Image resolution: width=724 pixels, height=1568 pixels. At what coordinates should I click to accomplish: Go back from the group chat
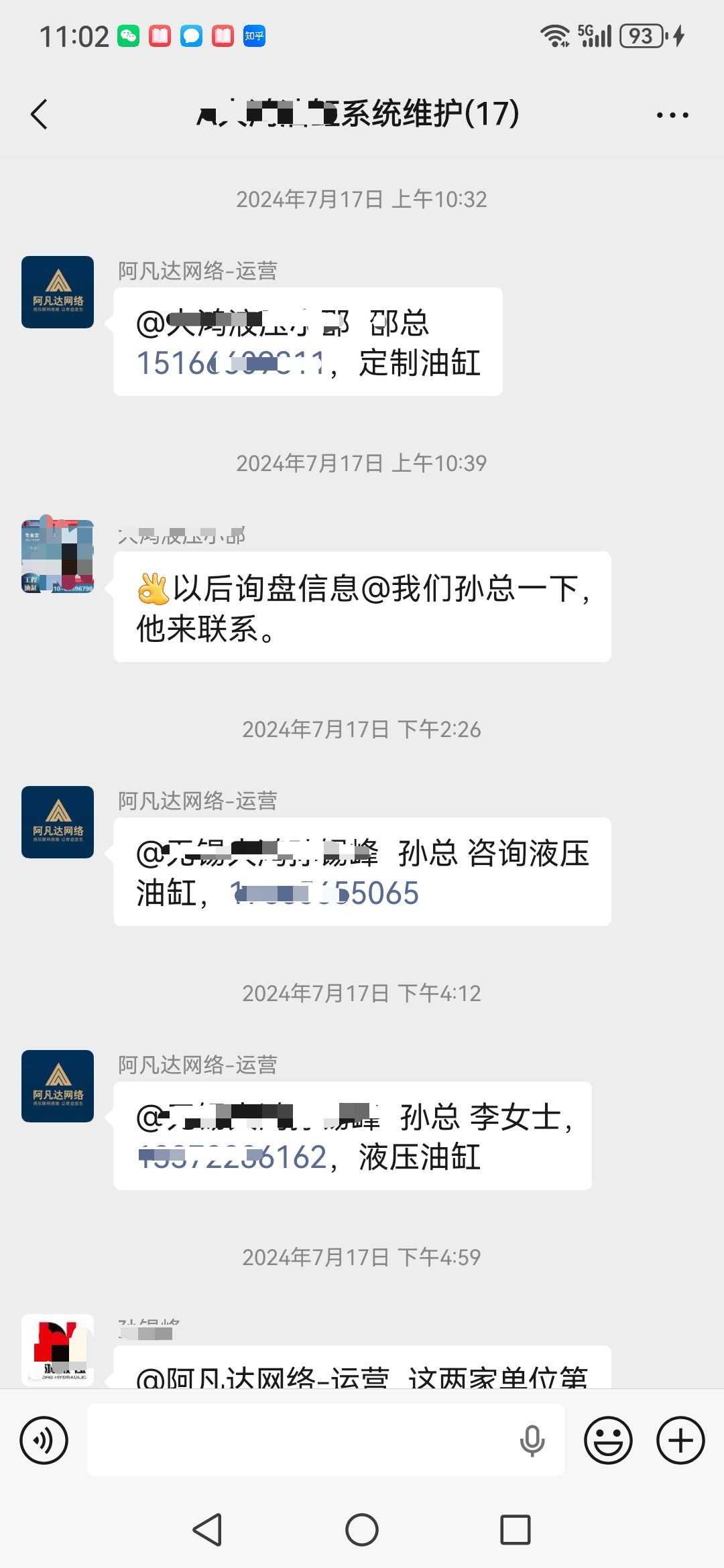[40, 114]
